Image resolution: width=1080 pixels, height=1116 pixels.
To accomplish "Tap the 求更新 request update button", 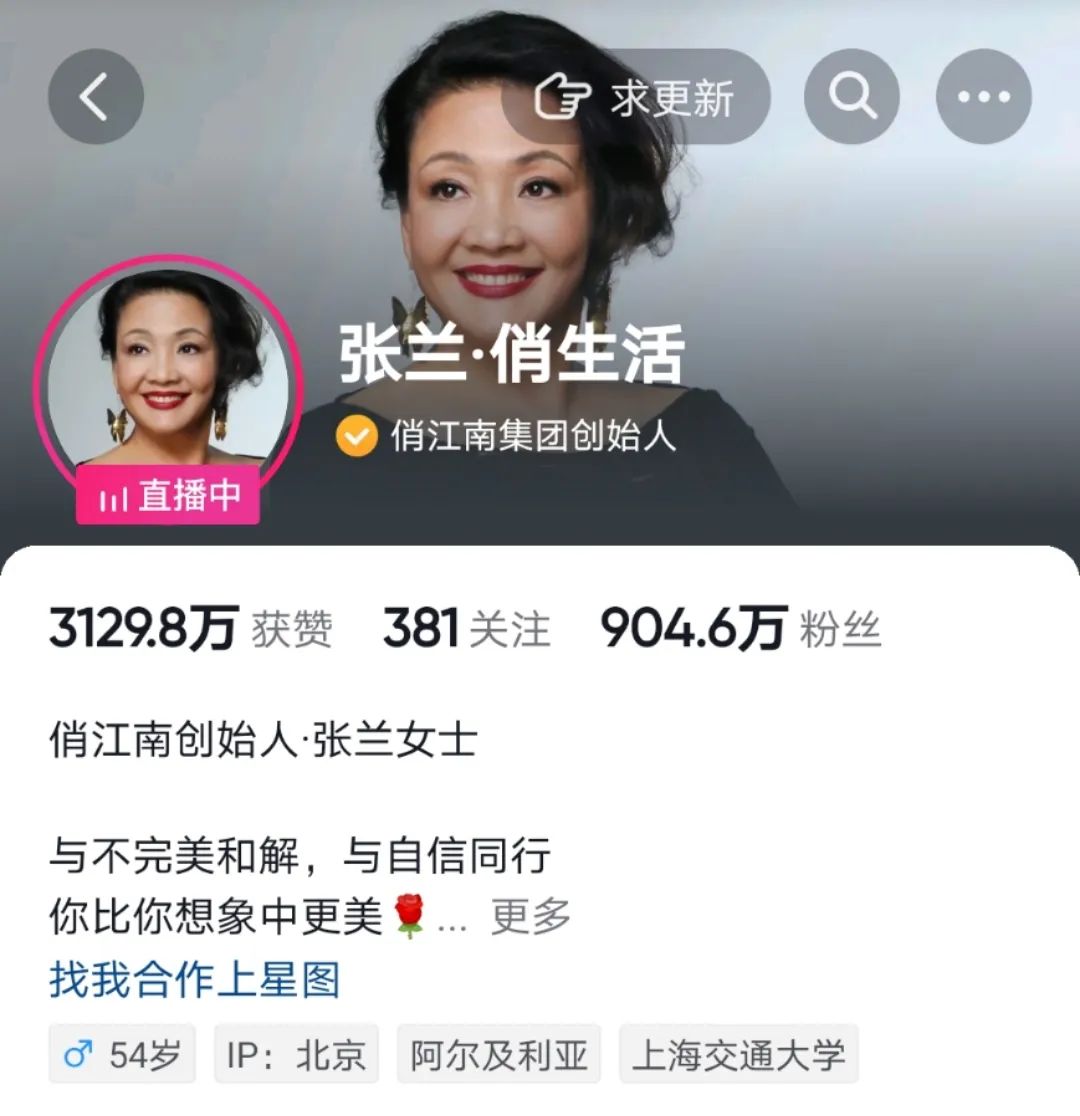I will [636, 97].
